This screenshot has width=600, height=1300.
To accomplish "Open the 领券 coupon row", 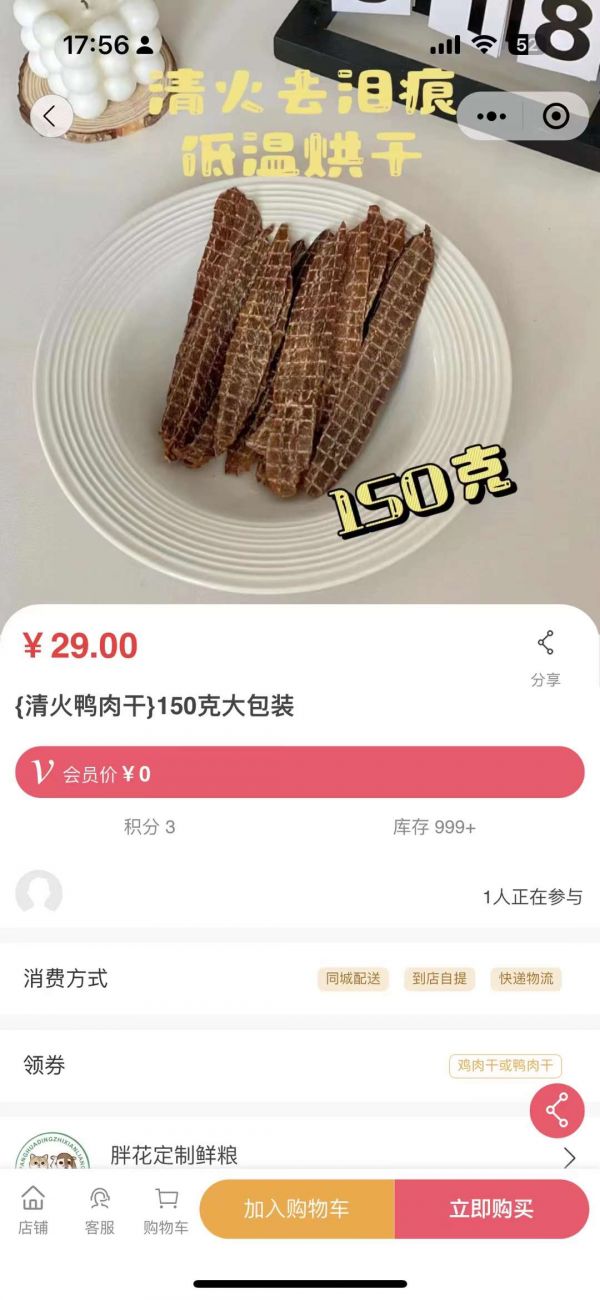I will tap(300, 1066).
